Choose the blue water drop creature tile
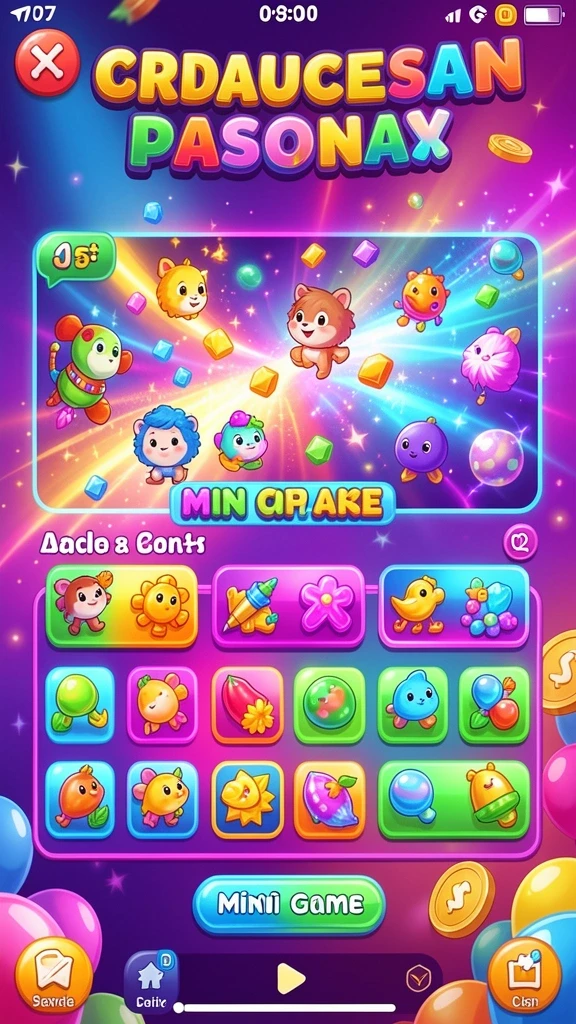This screenshot has width=576, height=1024. [413, 705]
